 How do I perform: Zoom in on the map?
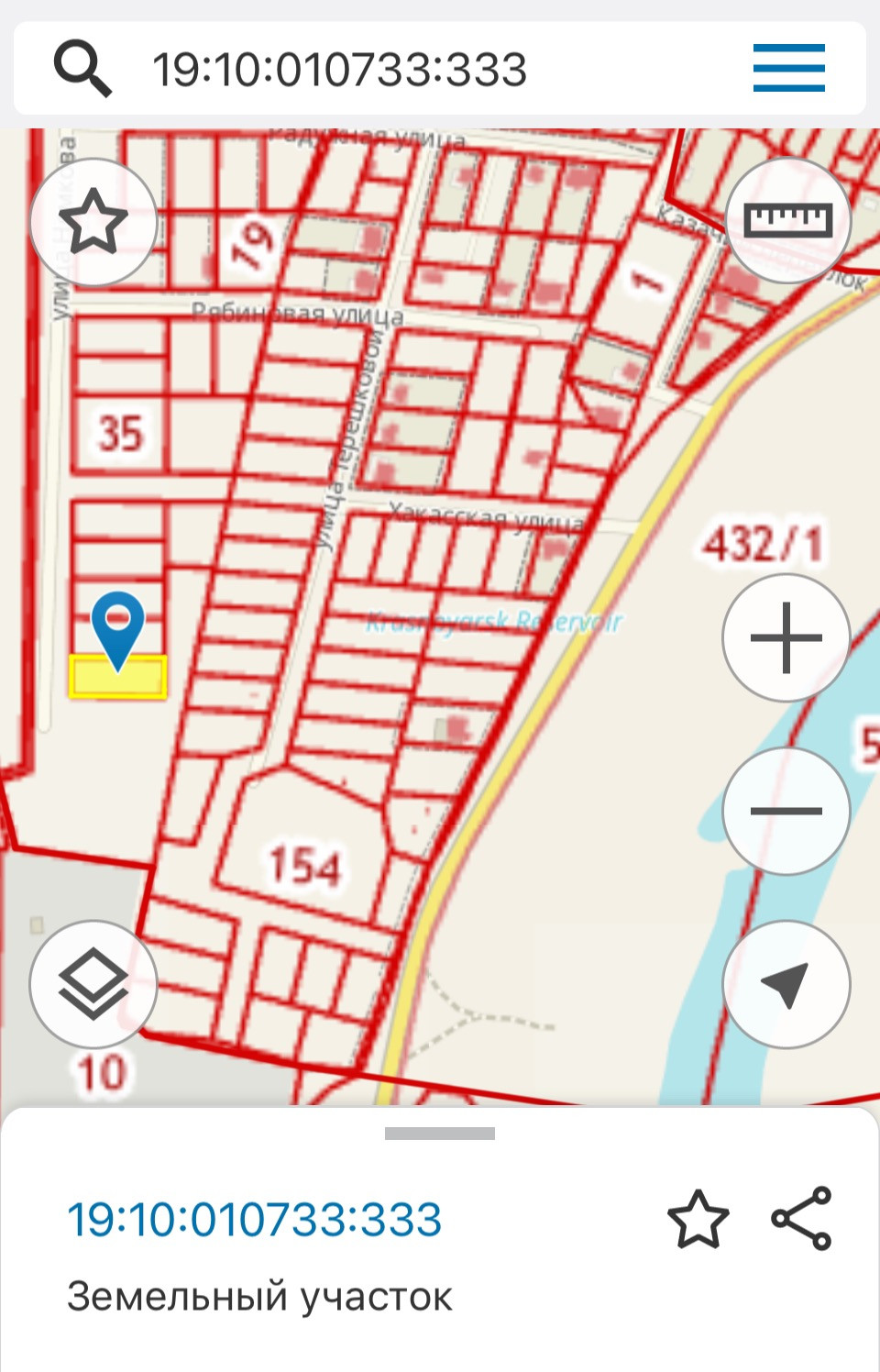click(786, 637)
